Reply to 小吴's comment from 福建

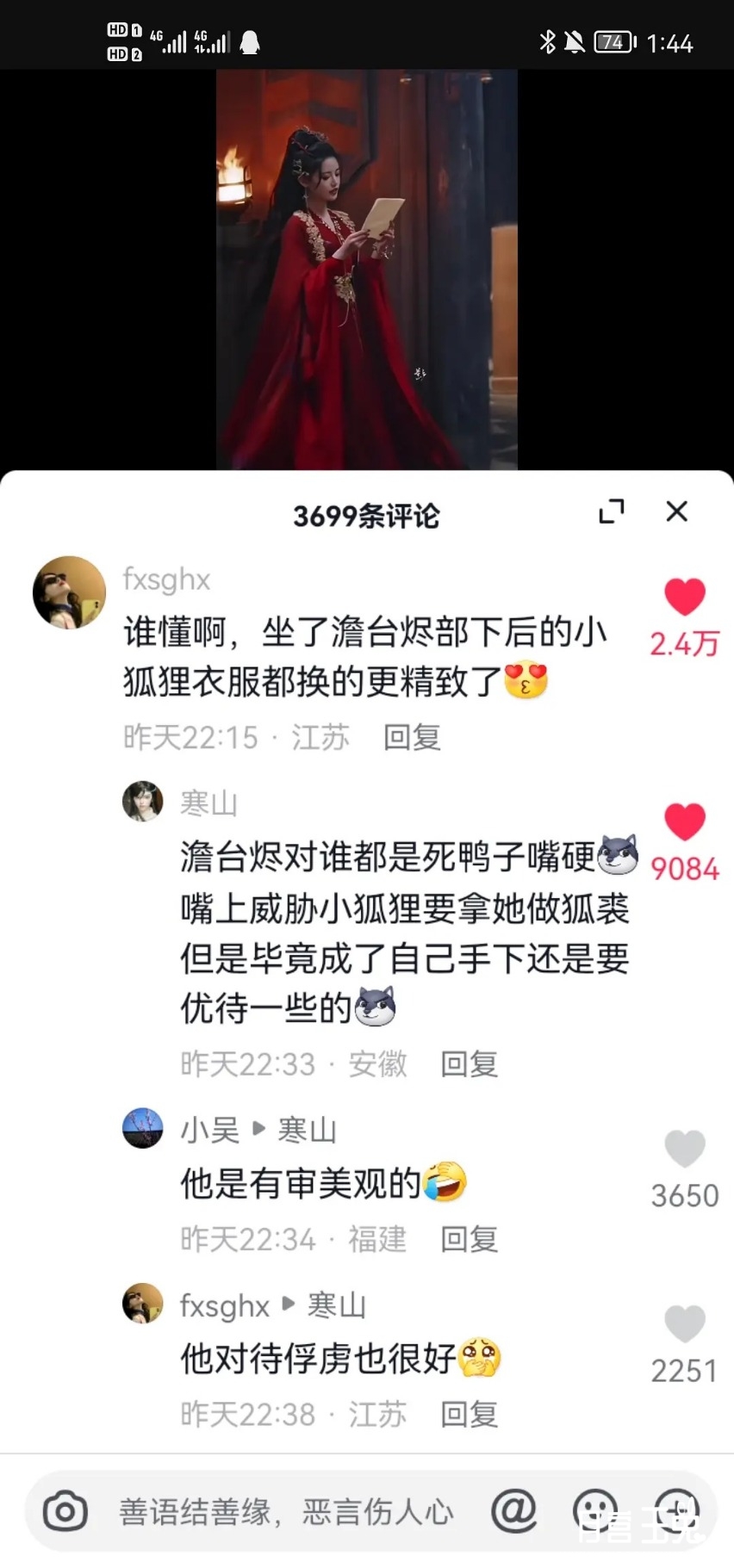tap(469, 1239)
